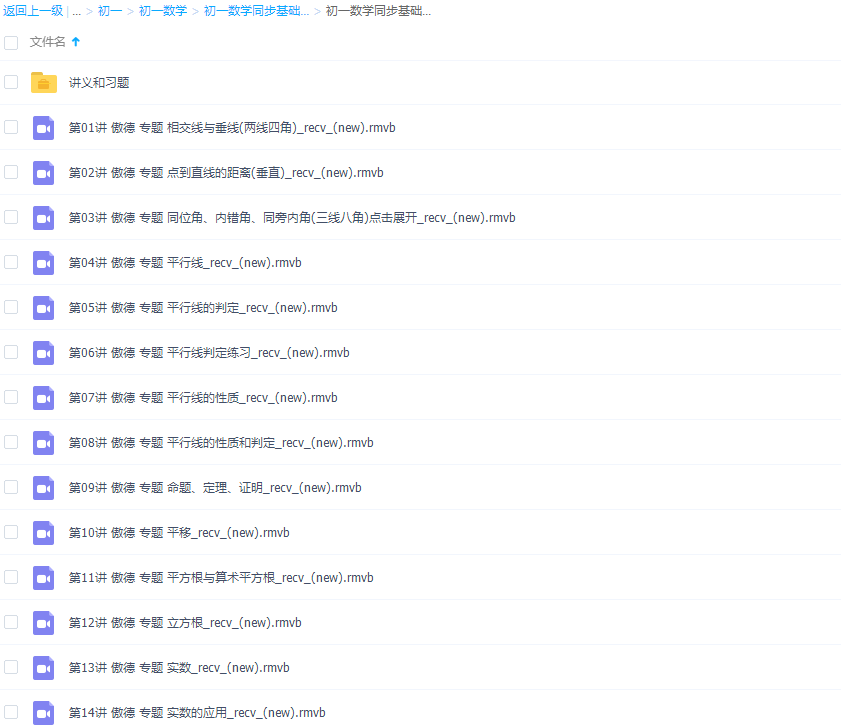Open the 第12讲 立方根 video
The image size is (841, 725).
pyautogui.click(x=185, y=623)
